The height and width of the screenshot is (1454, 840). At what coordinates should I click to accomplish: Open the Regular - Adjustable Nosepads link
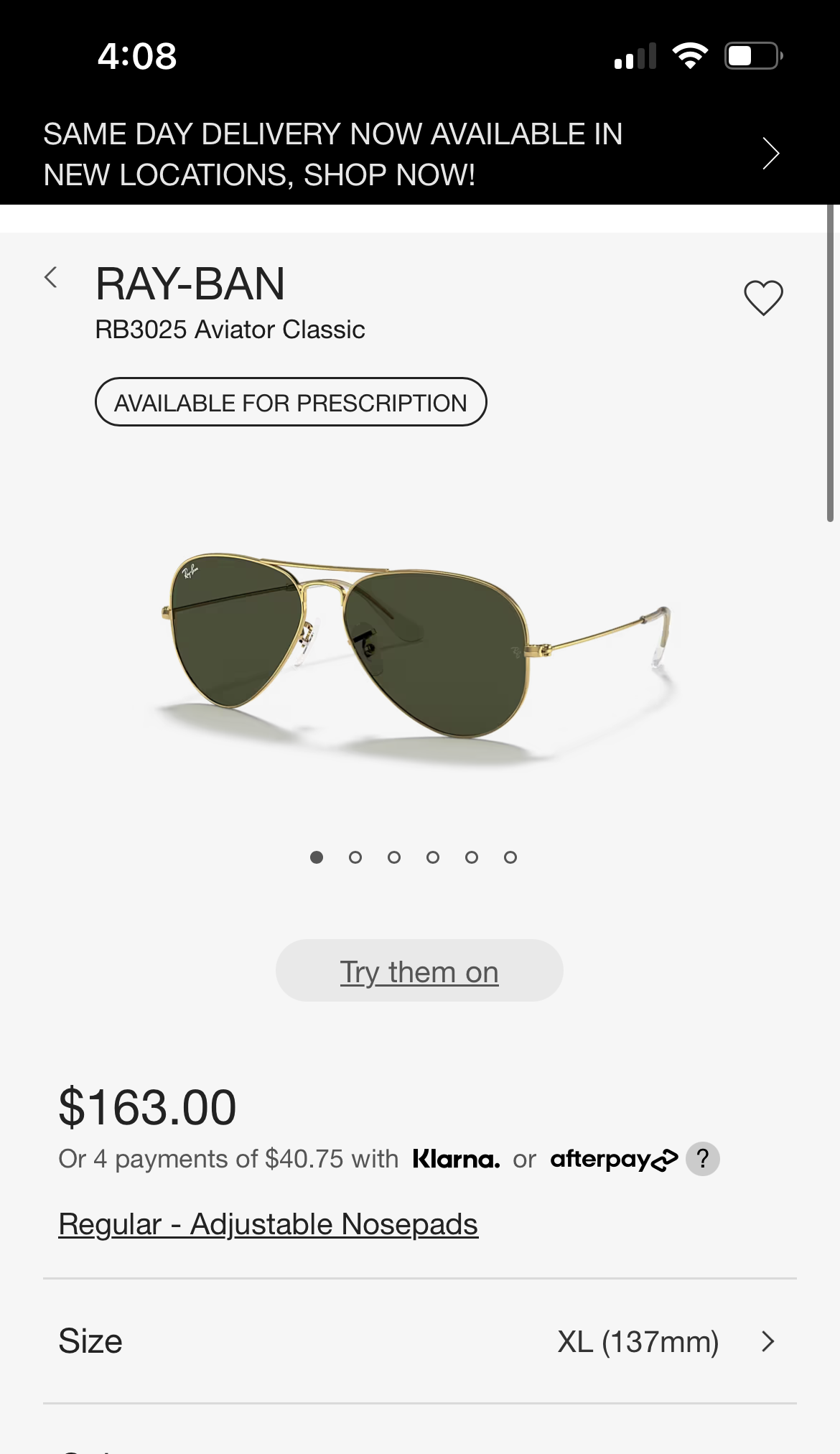point(268,1224)
